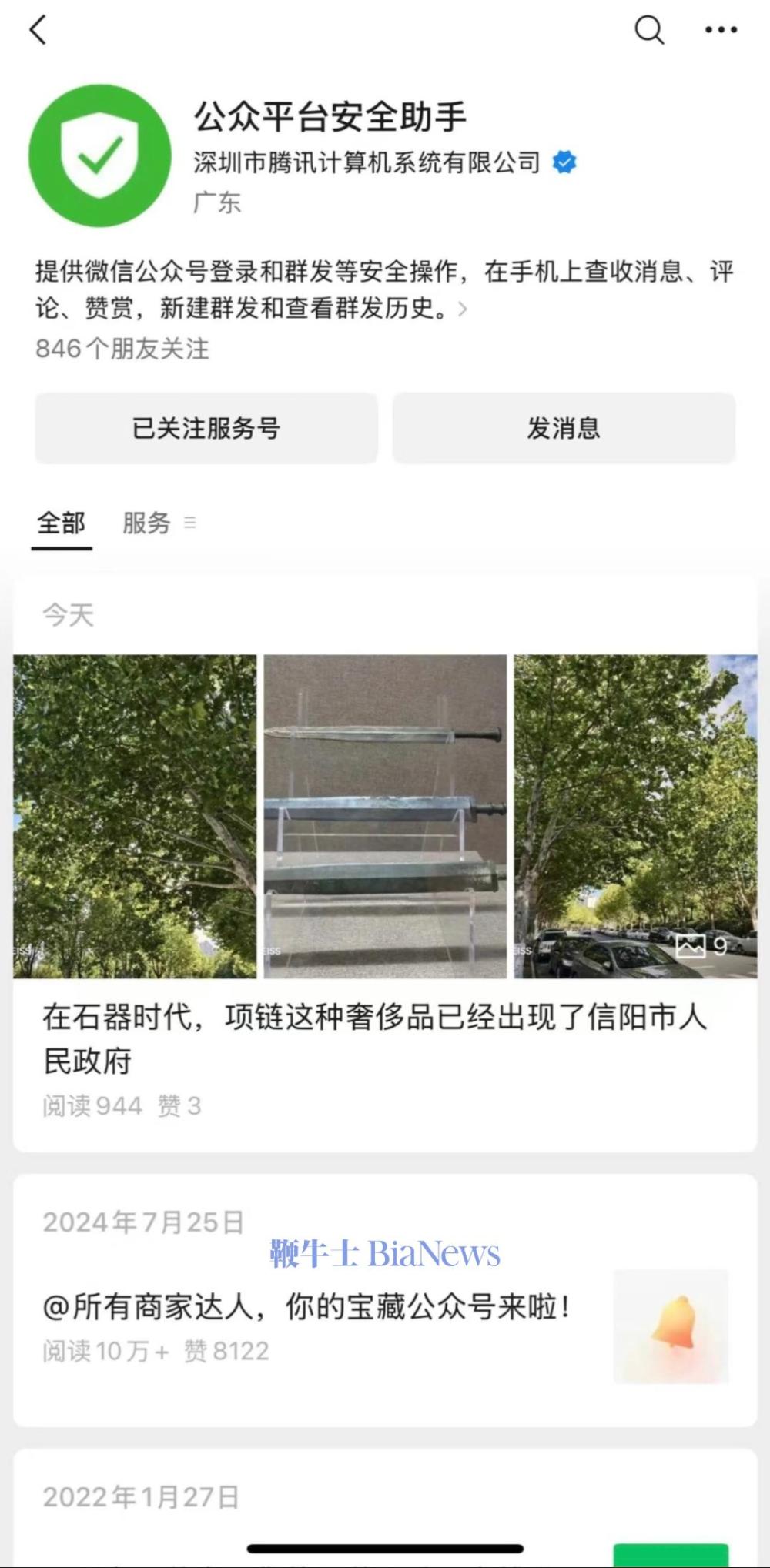This screenshot has height=1568, width=770.
Task: Switch to the 服务 tab
Action: [146, 523]
